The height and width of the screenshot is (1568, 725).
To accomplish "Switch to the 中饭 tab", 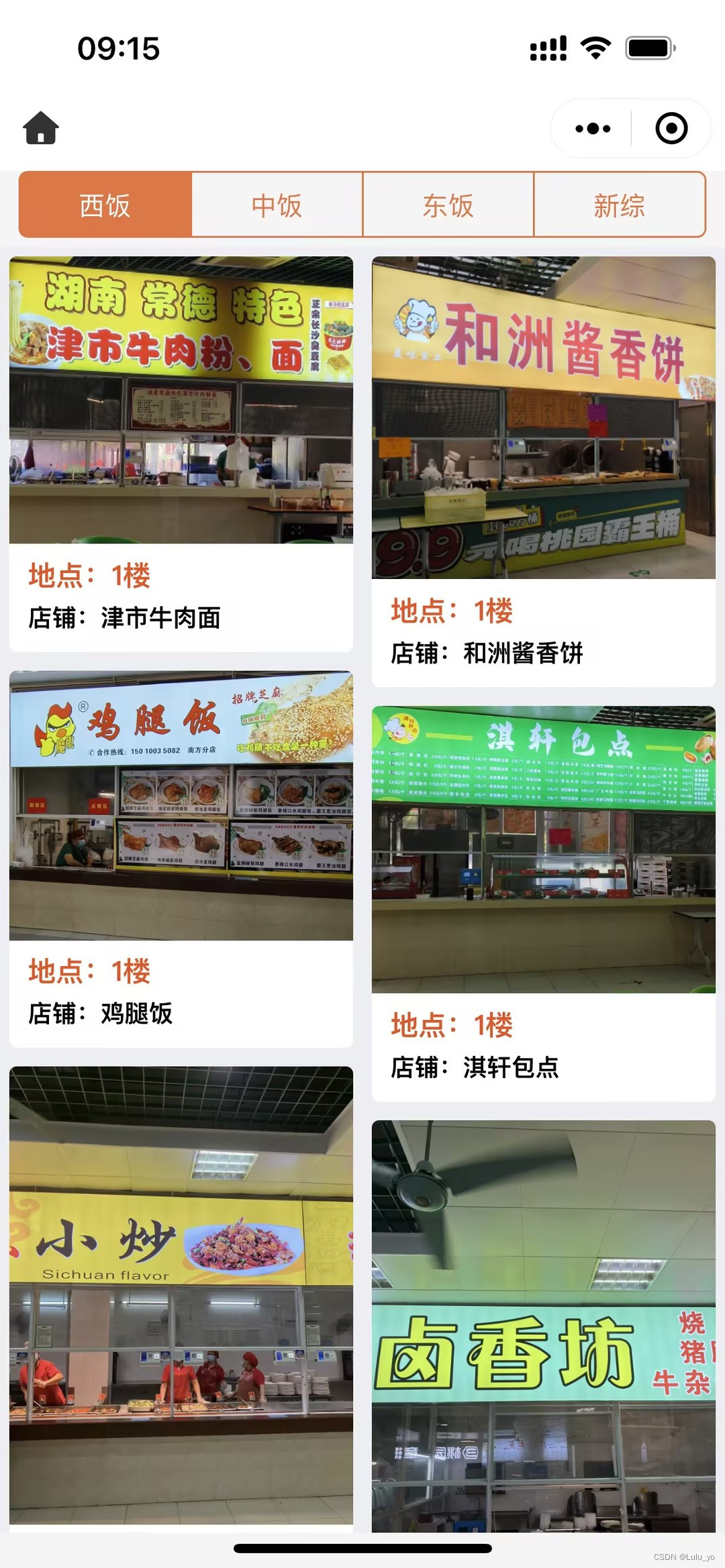I will (277, 205).
